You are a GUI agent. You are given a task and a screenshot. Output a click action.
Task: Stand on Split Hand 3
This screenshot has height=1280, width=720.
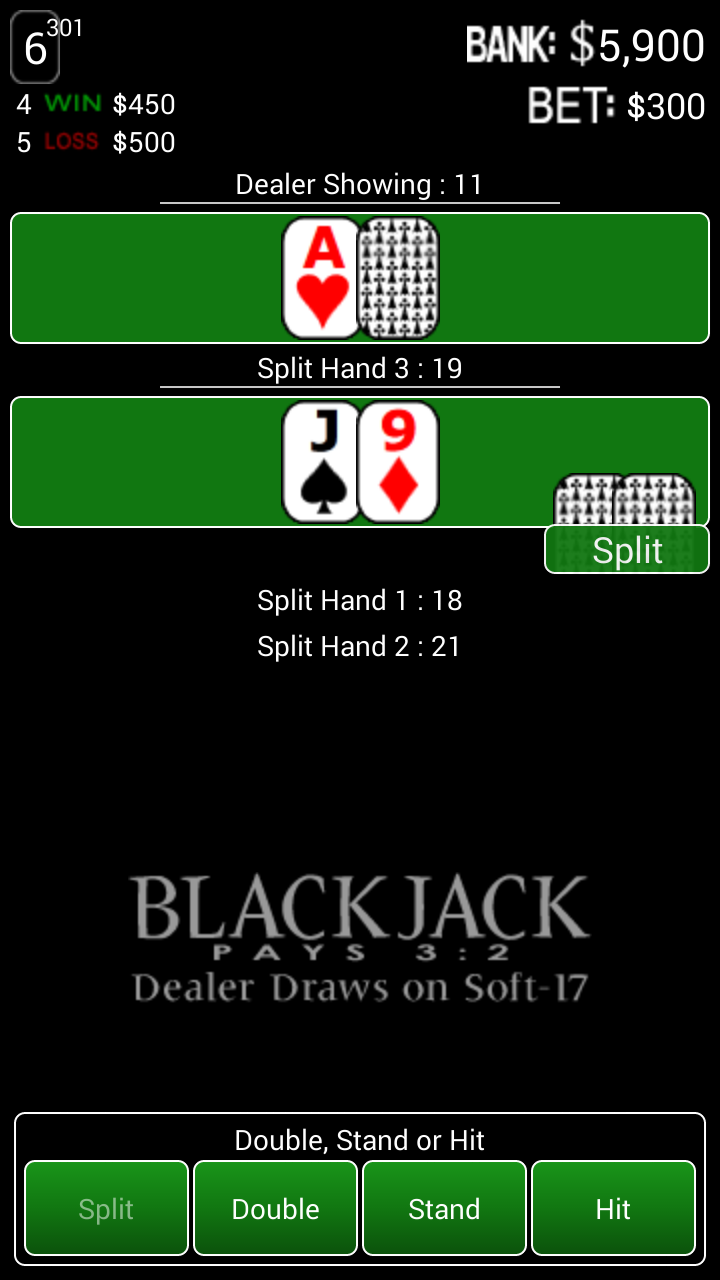[444, 1208]
